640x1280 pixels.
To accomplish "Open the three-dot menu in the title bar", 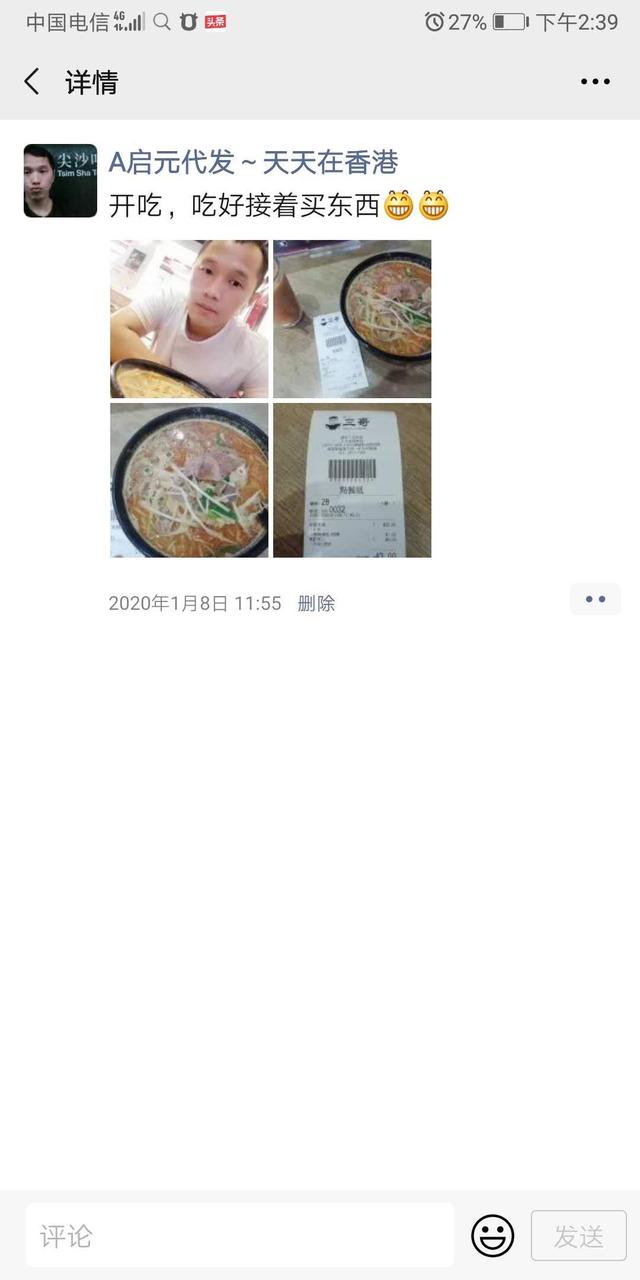I will tap(595, 82).
